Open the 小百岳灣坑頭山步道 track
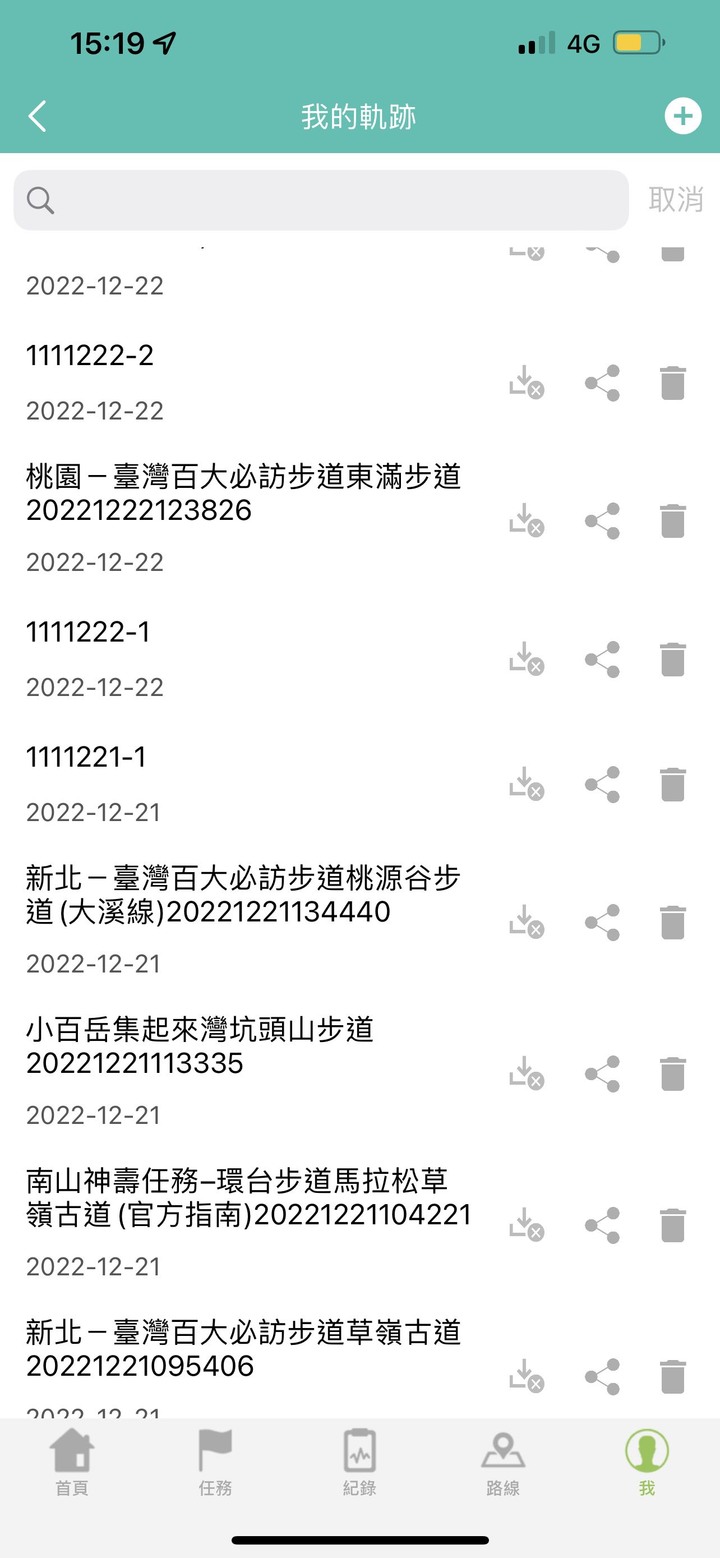The image size is (720, 1558). (200, 1046)
